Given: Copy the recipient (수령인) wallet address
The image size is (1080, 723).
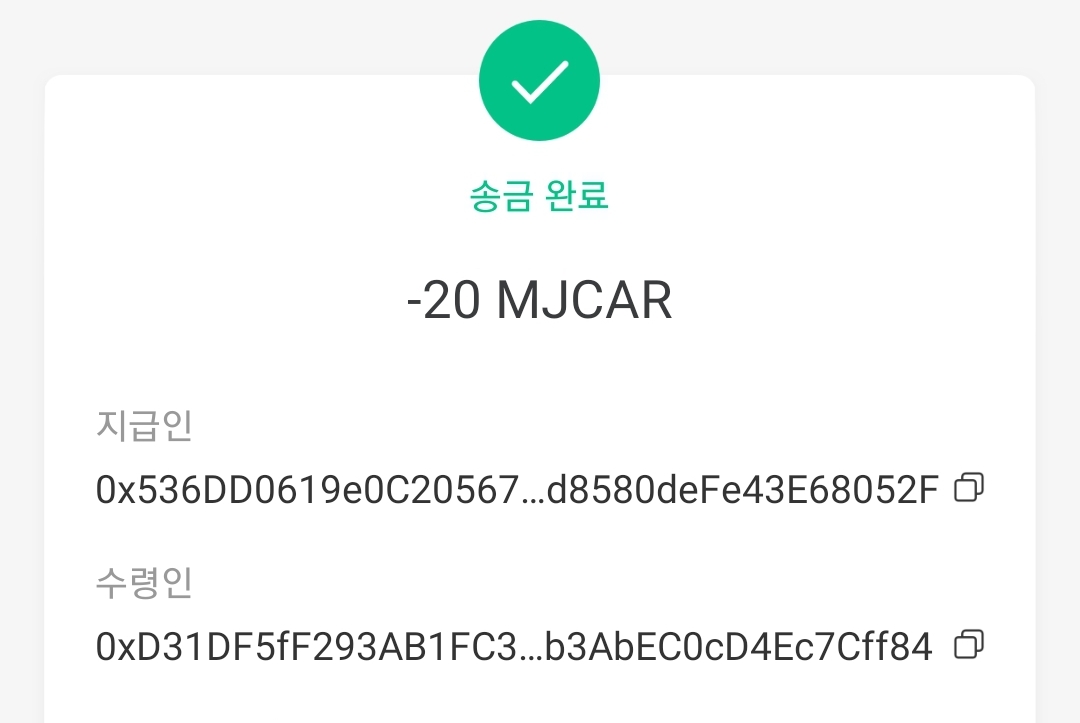Looking at the screenshot, I should [x=969, y=645].
